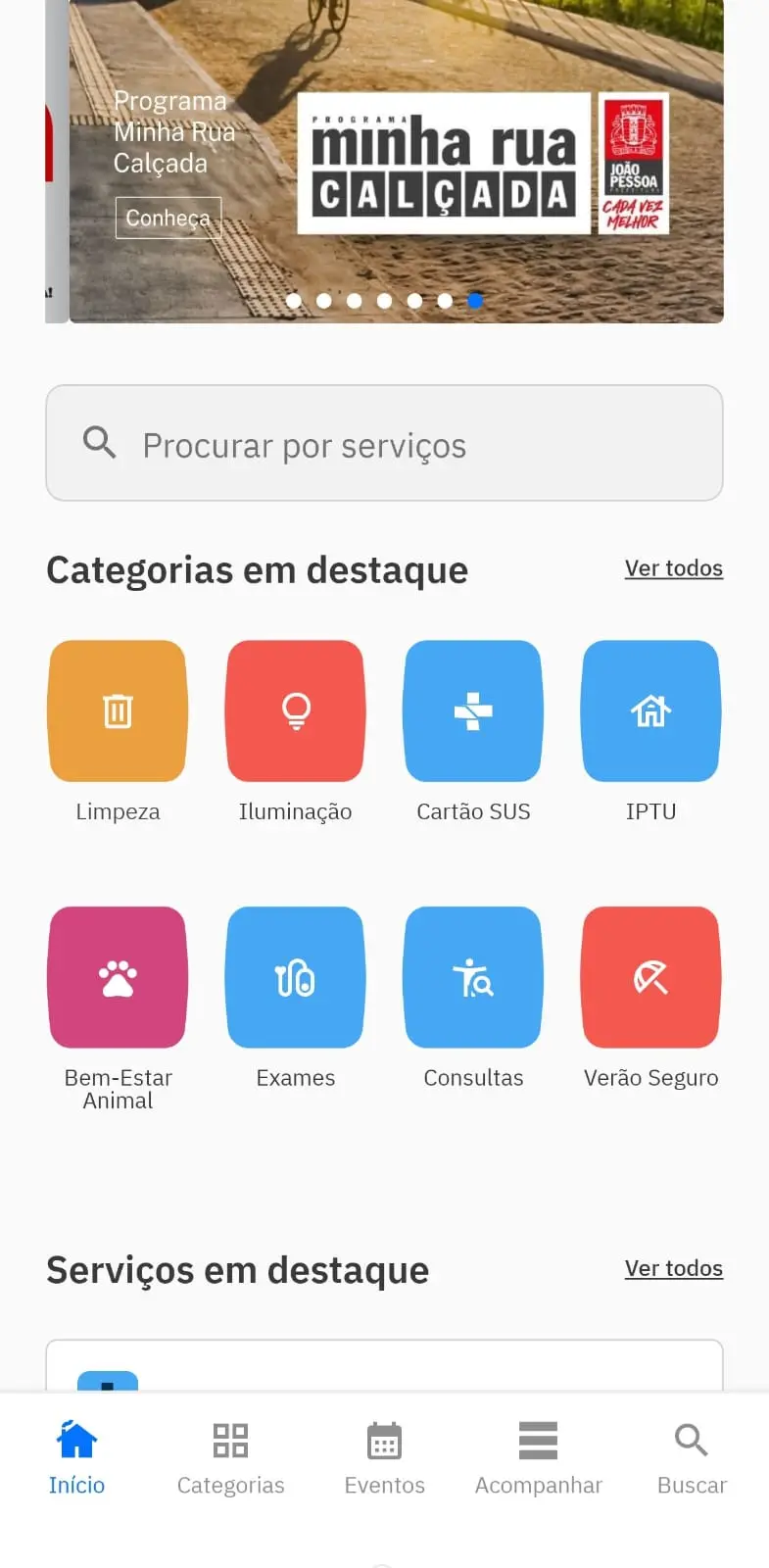Switch to the Buscar tab
The width and height of the screenshot is (769, 1568).
click(692, 1458)
